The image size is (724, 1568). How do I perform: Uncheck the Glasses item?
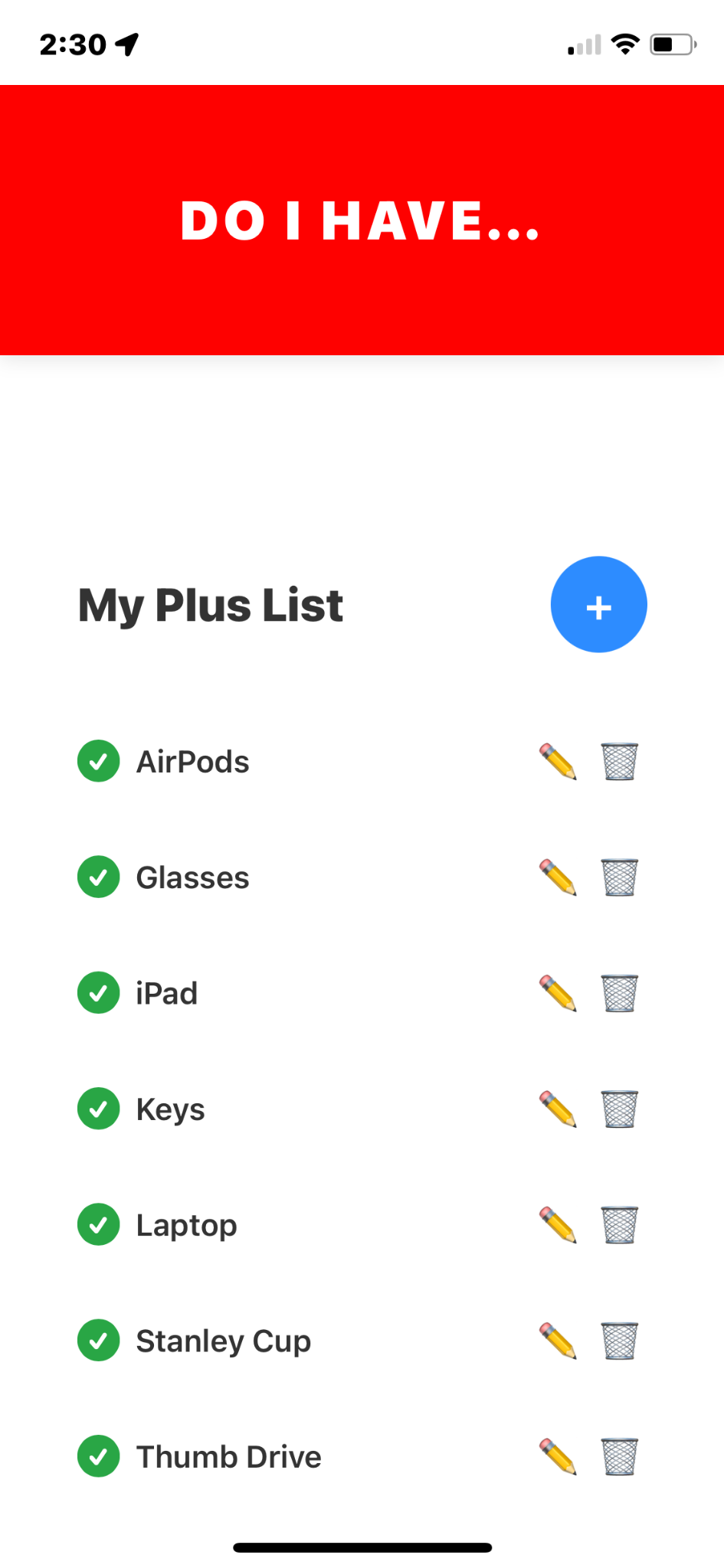click(x=98, y=877)
